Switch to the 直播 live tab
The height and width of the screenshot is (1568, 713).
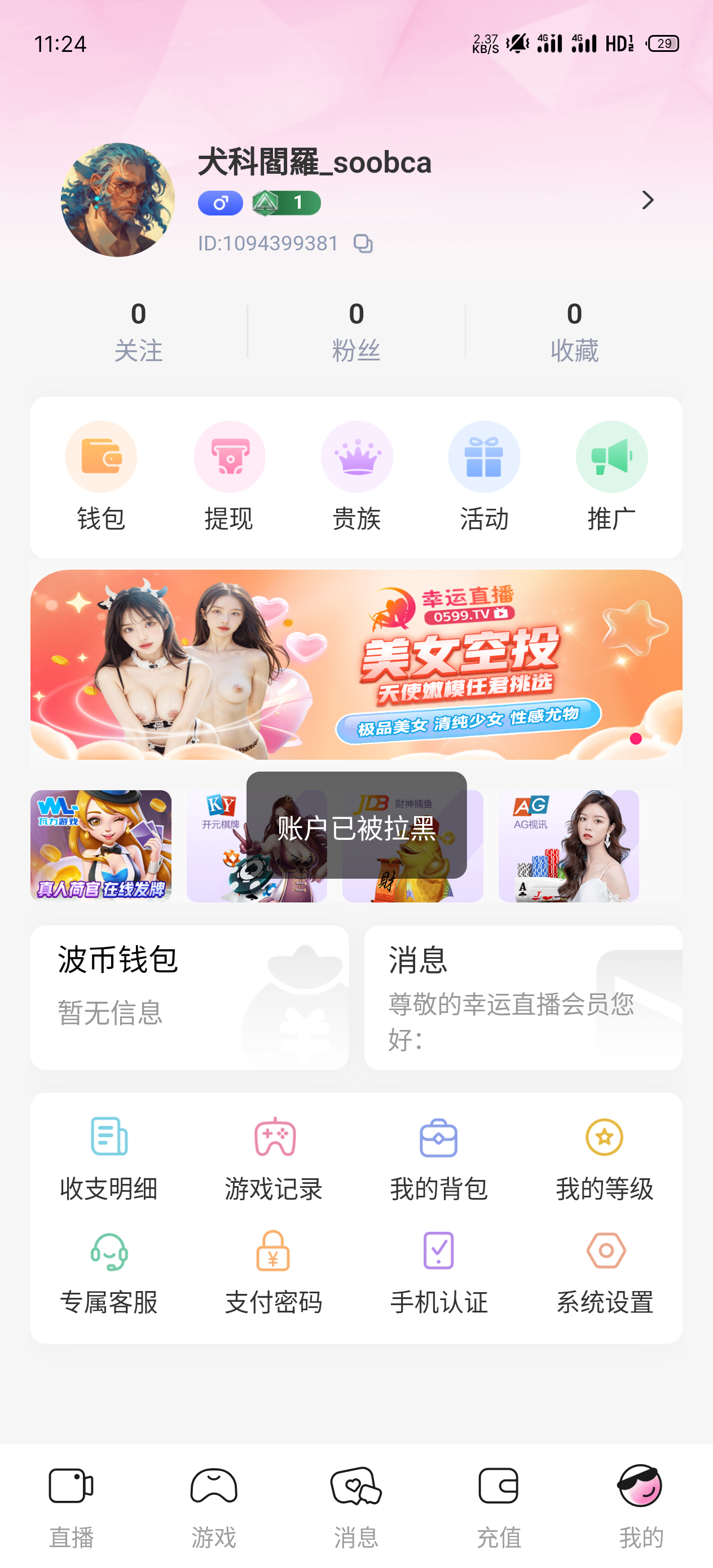(71, 1506)
